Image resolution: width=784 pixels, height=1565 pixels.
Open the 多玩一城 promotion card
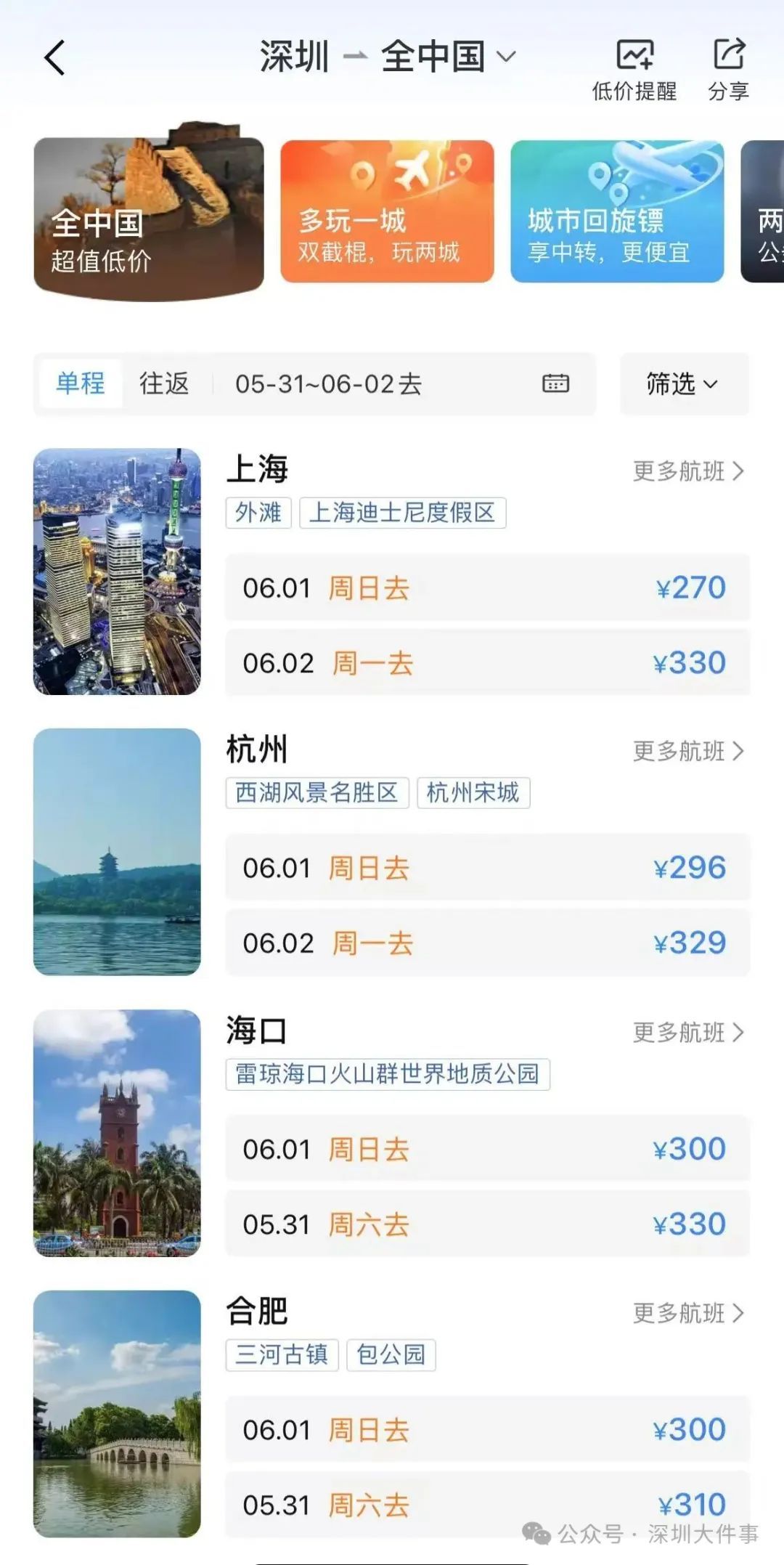pos(387,211)
